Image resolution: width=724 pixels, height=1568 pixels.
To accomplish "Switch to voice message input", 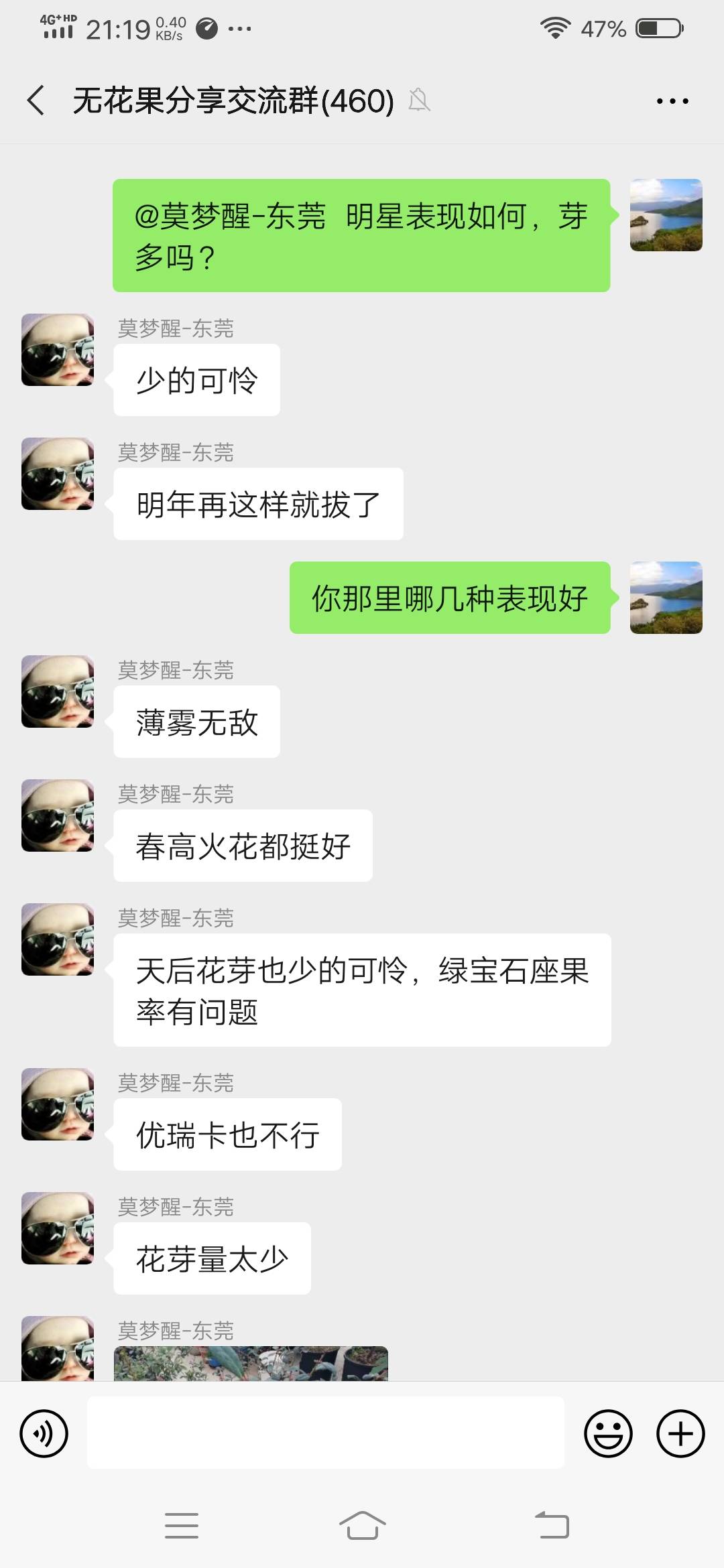I will coord(44,1433).
